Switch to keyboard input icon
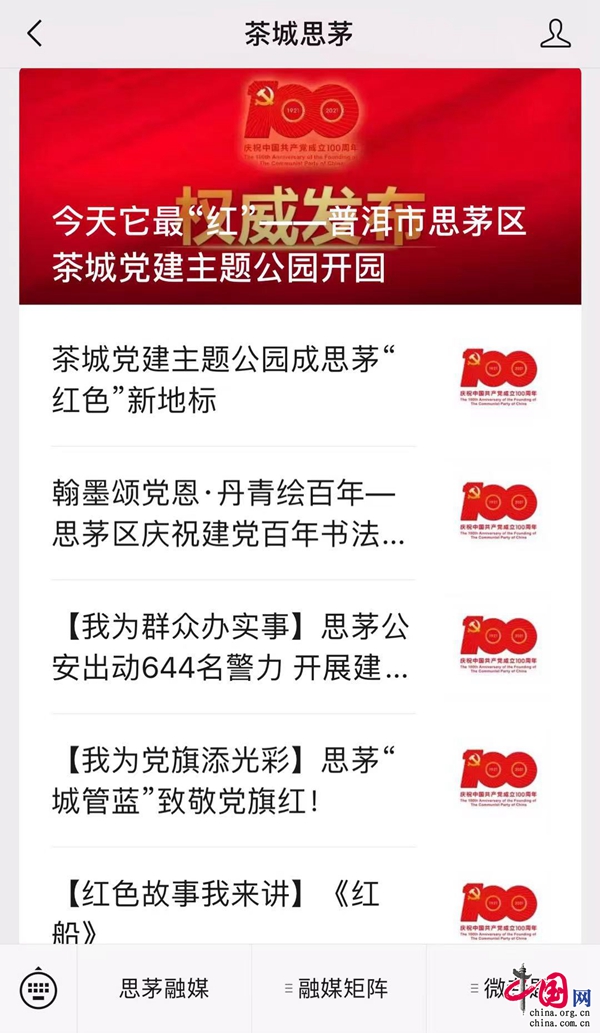Viewport: 600px width, 1033px height. [38, 989]
